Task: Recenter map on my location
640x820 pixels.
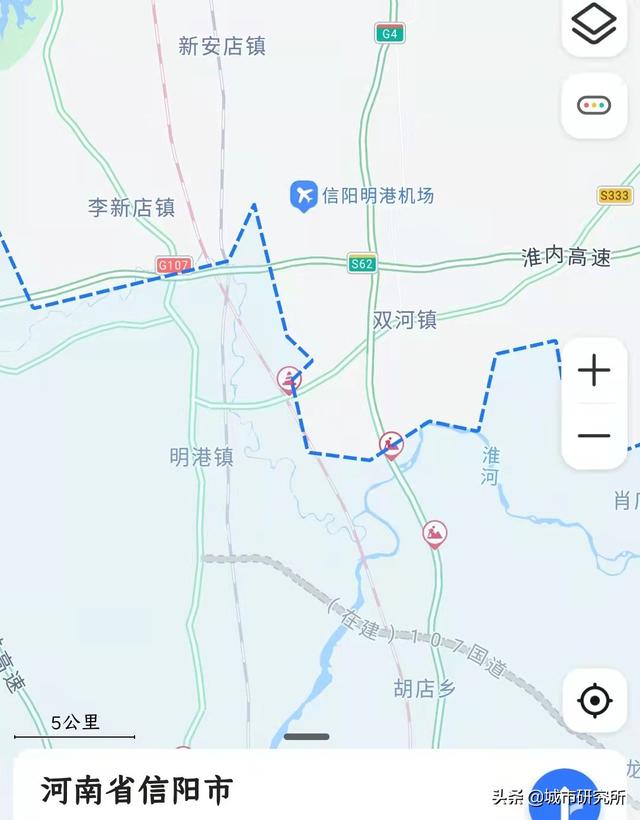Action: [x=595, y=701]
